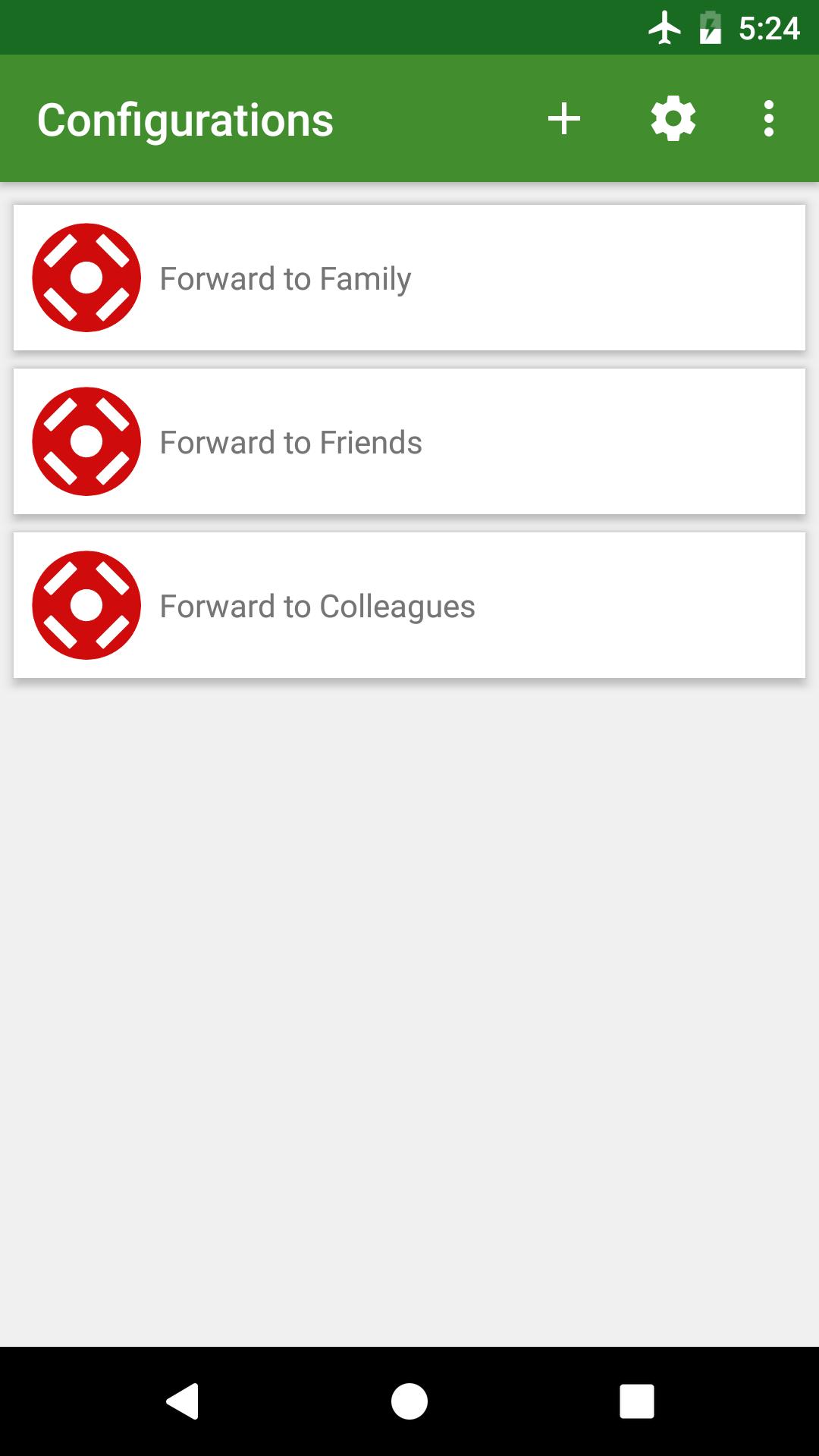Tap the Forward to Family text label
819x1456 pixels.
pyautogui.click(x=284, y=278)
